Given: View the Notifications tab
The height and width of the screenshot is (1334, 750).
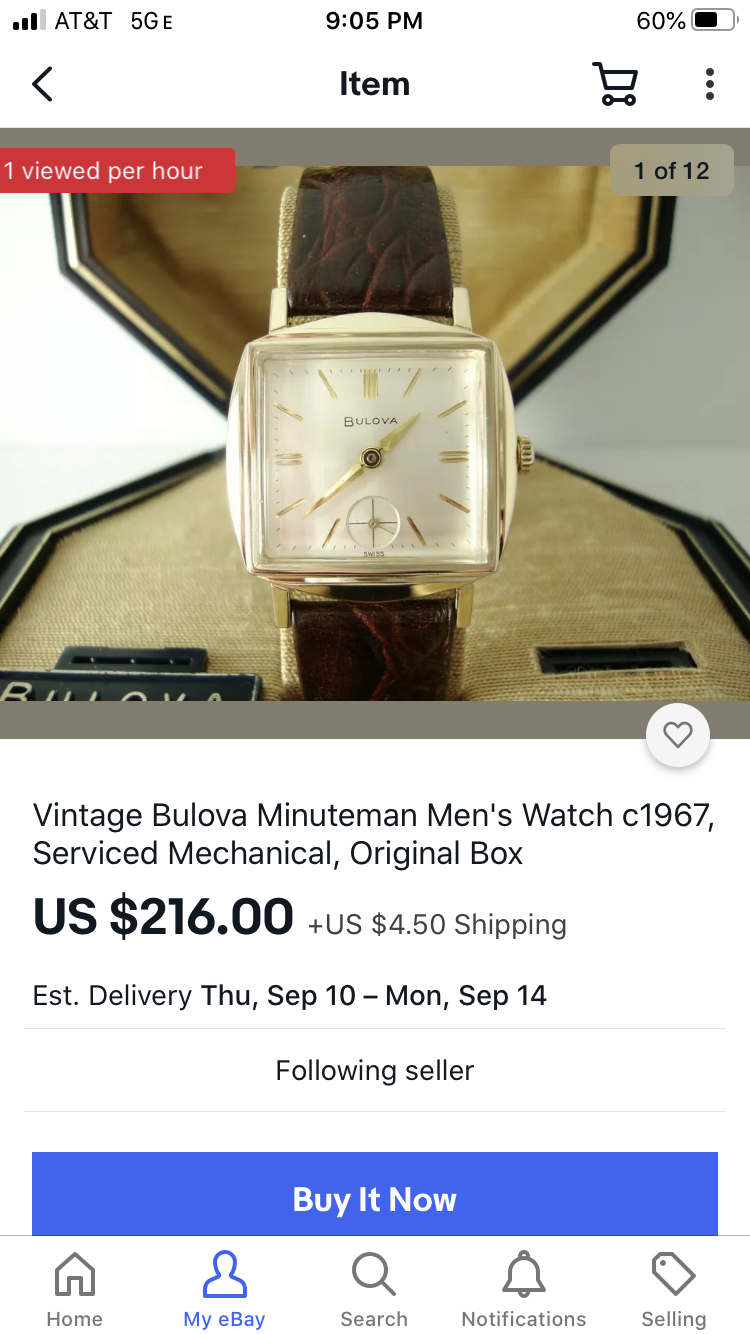Looking at the screenshot, I should click(x=524, y=1290).
